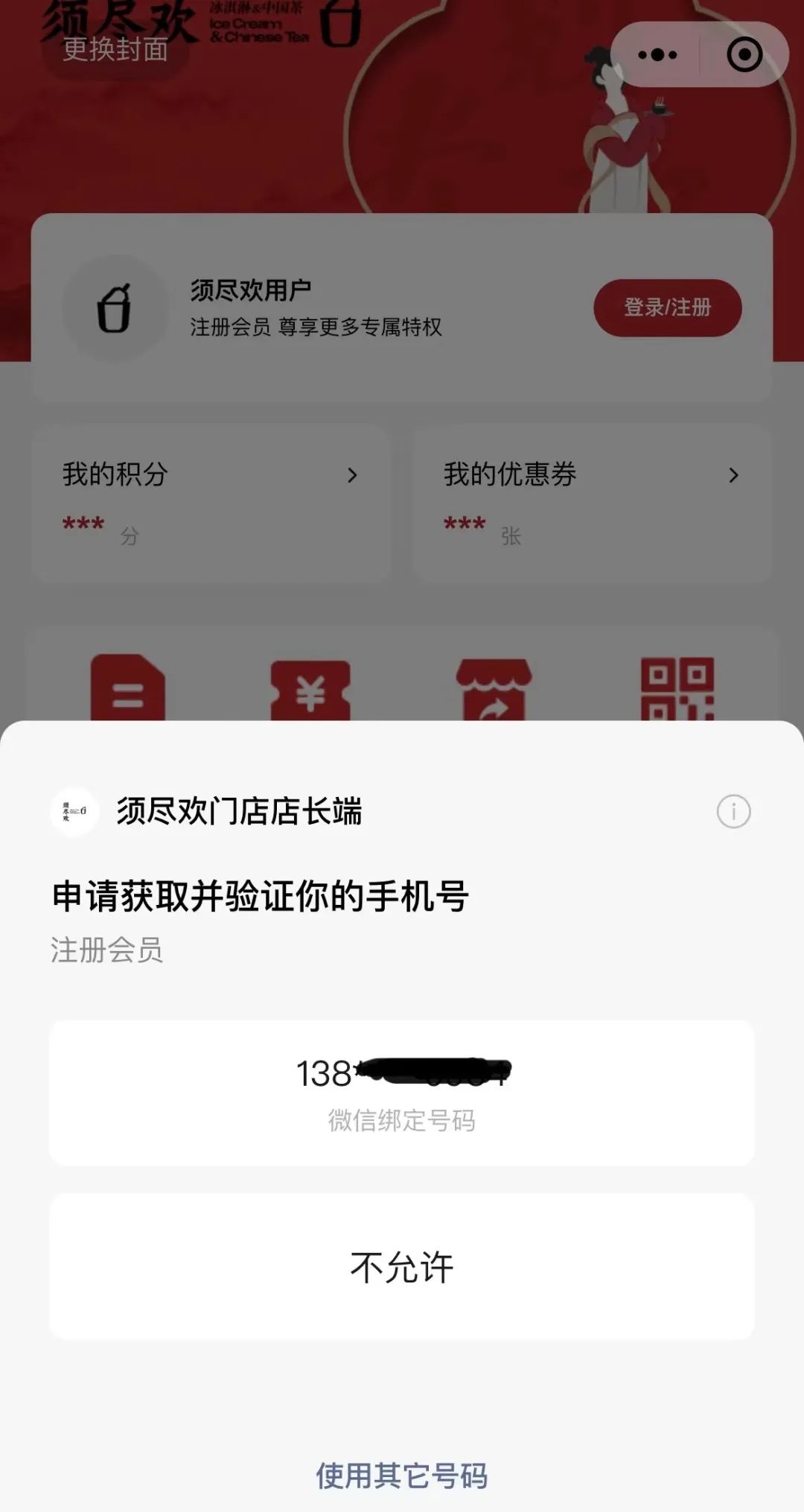Choose 使用其它号码 to use another number
Screen dimensions: 804x1512
402,1476
